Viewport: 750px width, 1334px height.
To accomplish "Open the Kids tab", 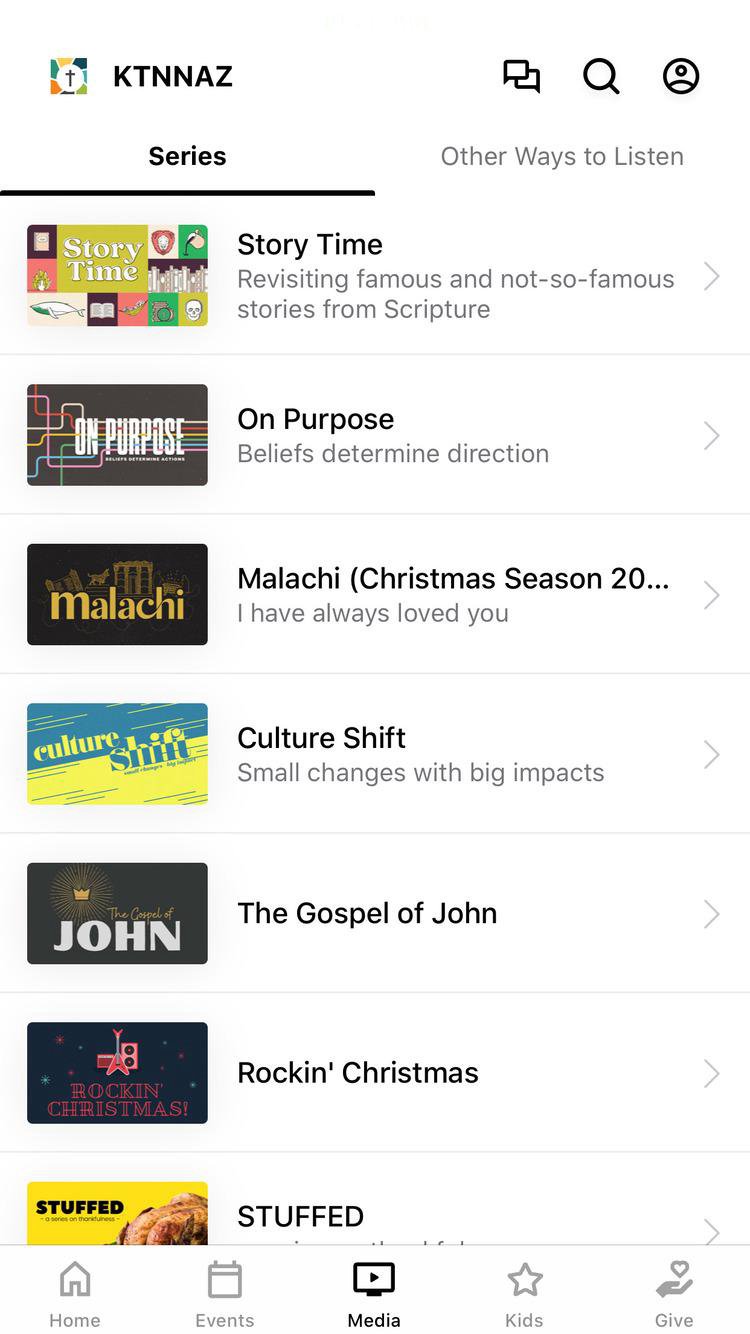I will coord(524,1292).
